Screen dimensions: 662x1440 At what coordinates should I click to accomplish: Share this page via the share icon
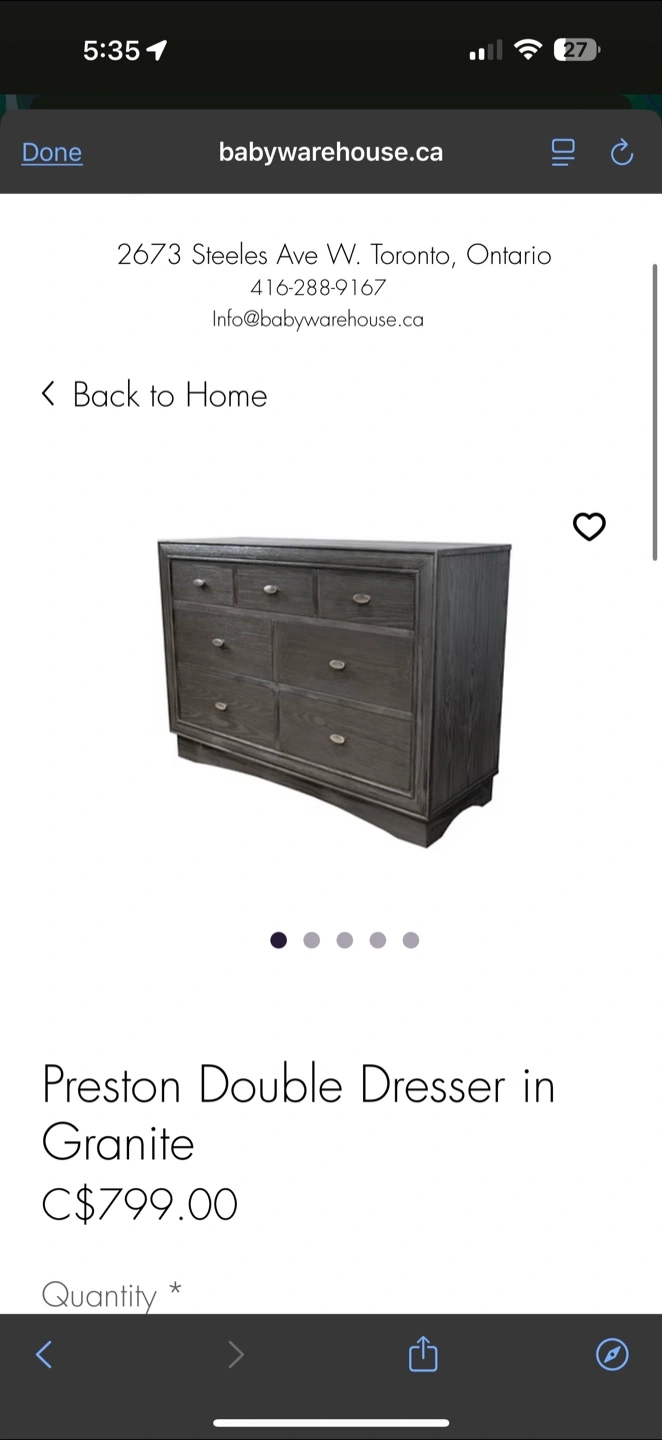[x=423, y=1354]
